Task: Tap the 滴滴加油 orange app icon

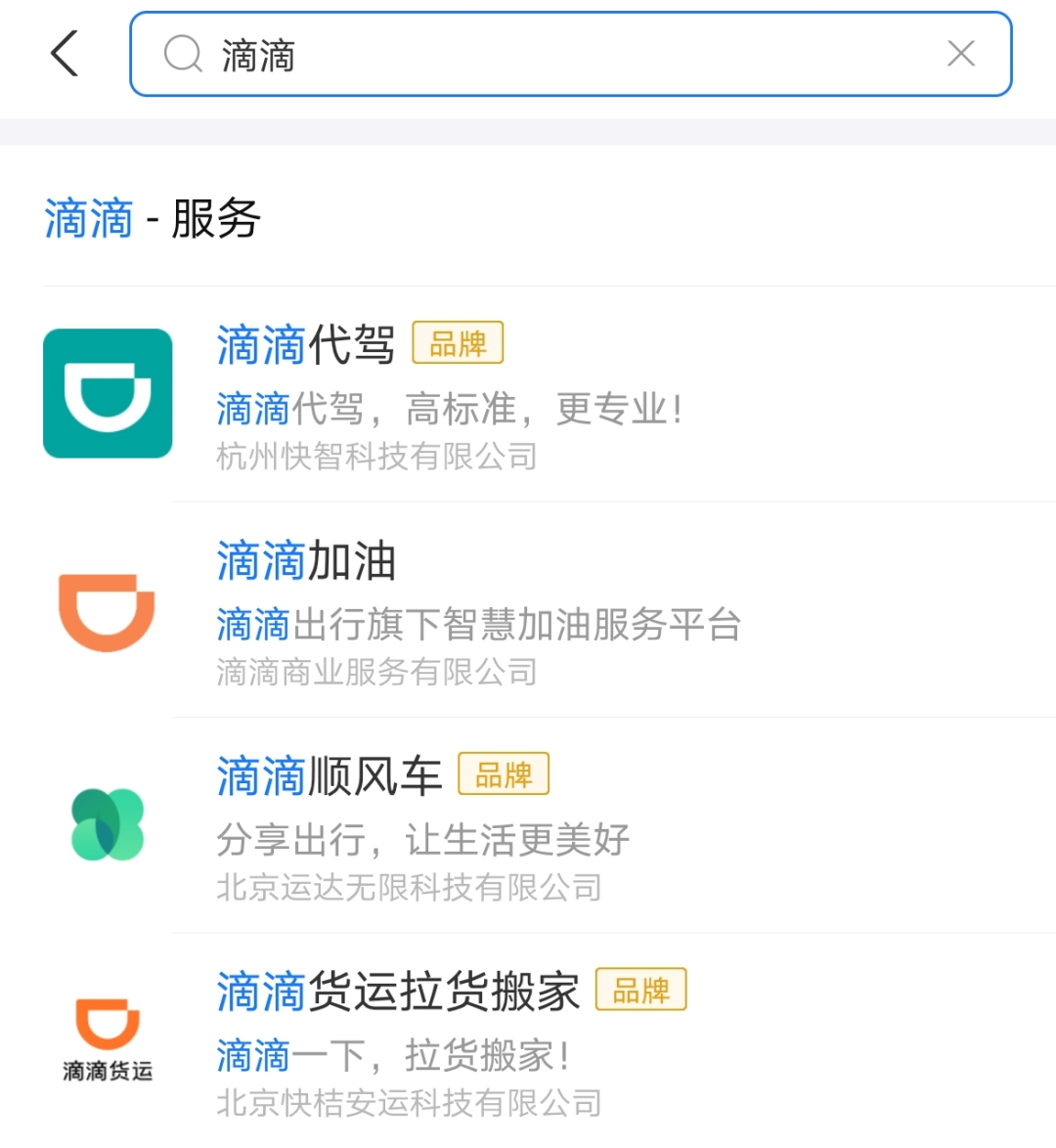Action: click(108, 614)
